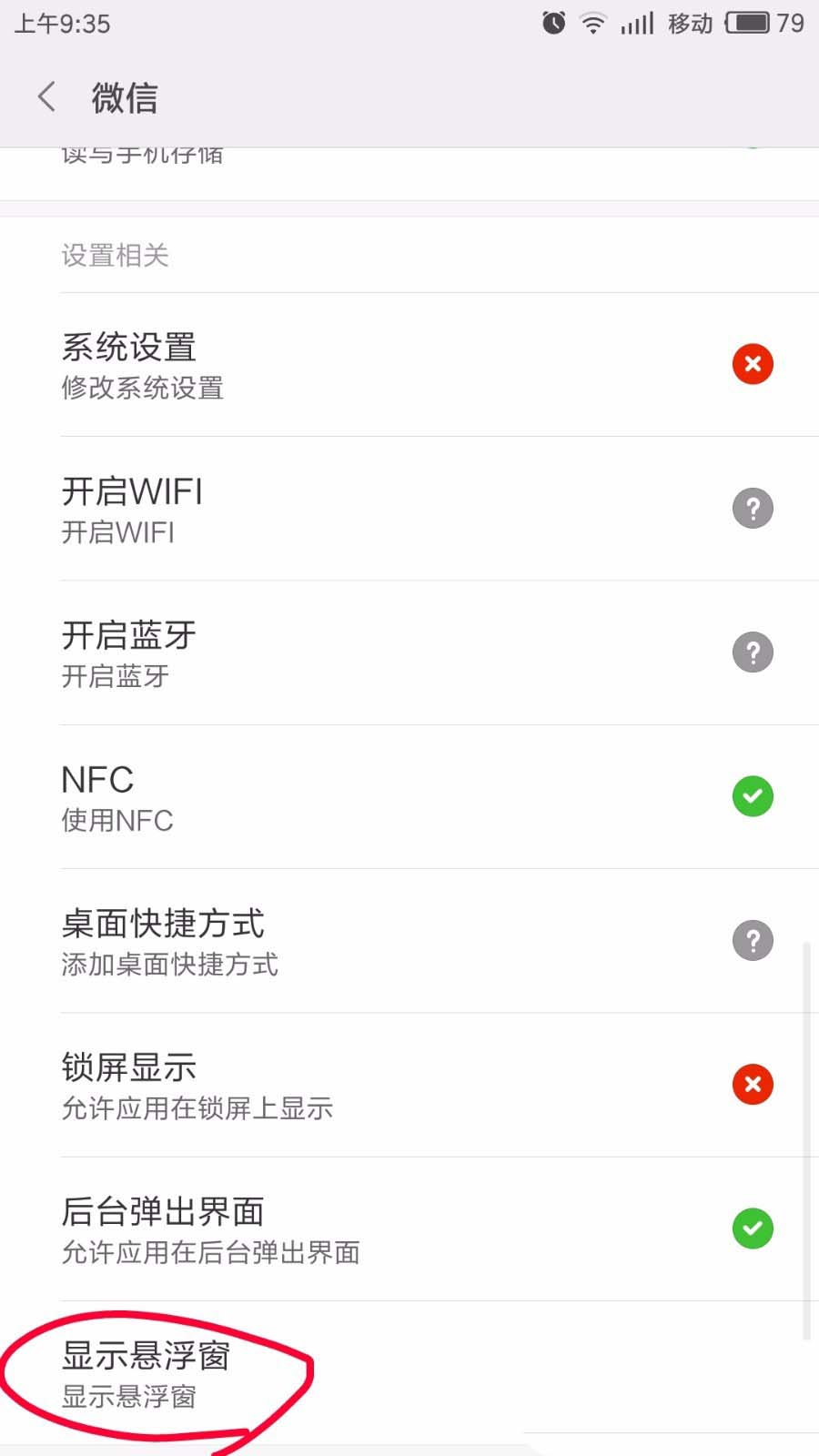Click the green check icon beside 后台弹出界面
Image resolution: width=819 pixels, height=1456 pixels.
[753, 1228]
